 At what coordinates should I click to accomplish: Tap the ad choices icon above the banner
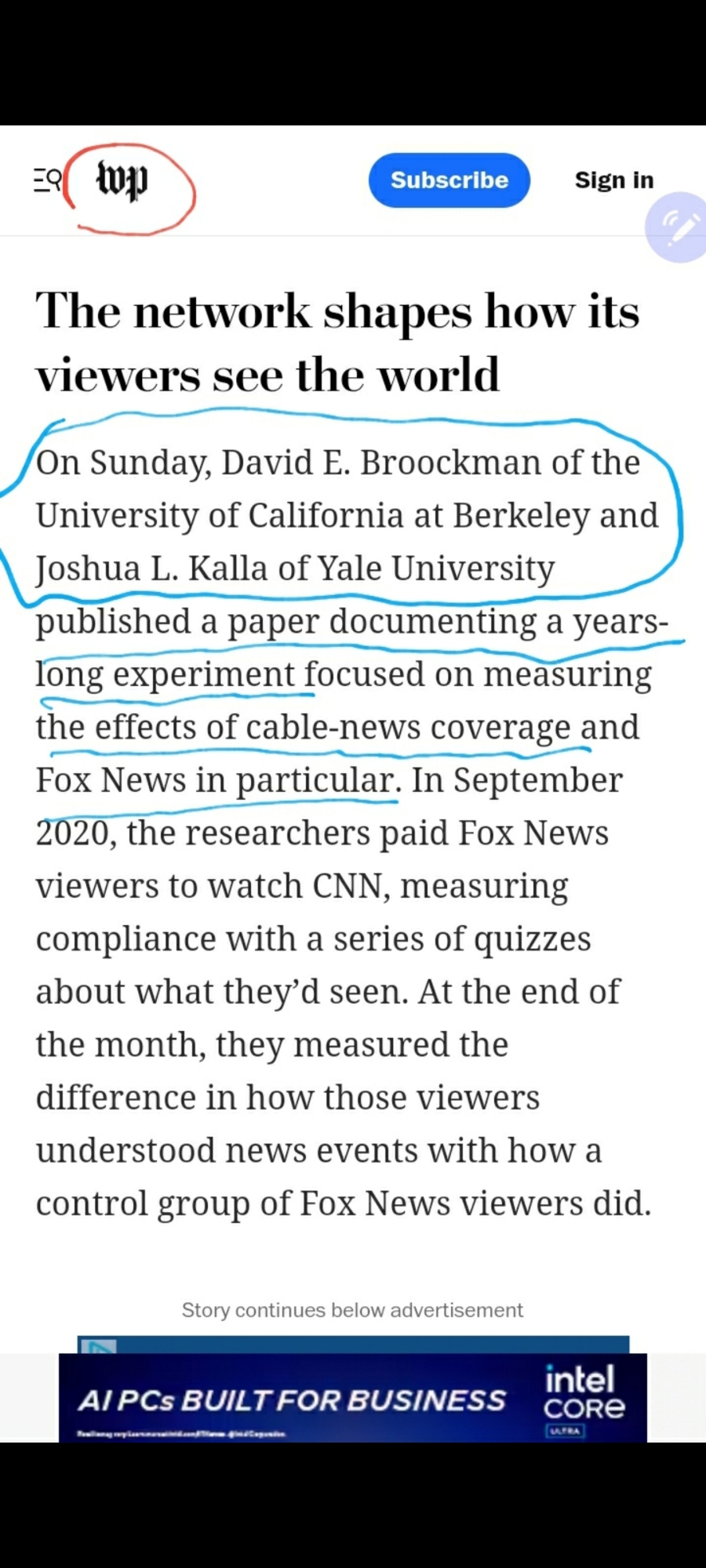99,1345
